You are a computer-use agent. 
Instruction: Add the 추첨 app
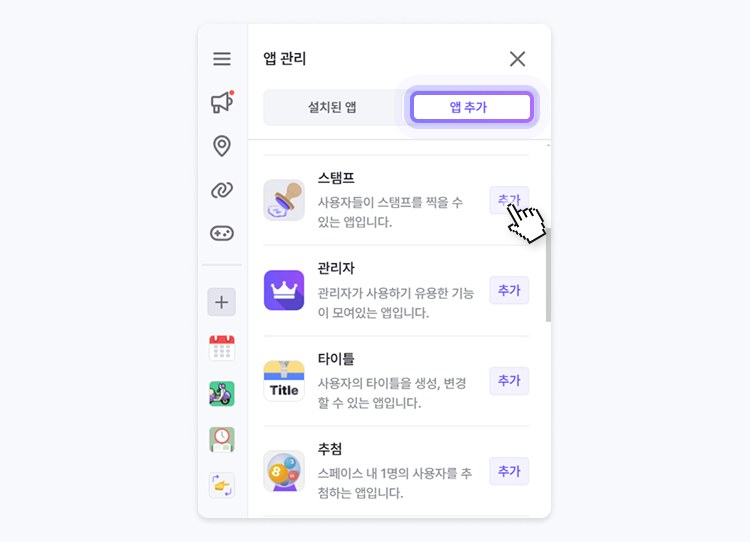pyautogui.click(x=509, y=471)
